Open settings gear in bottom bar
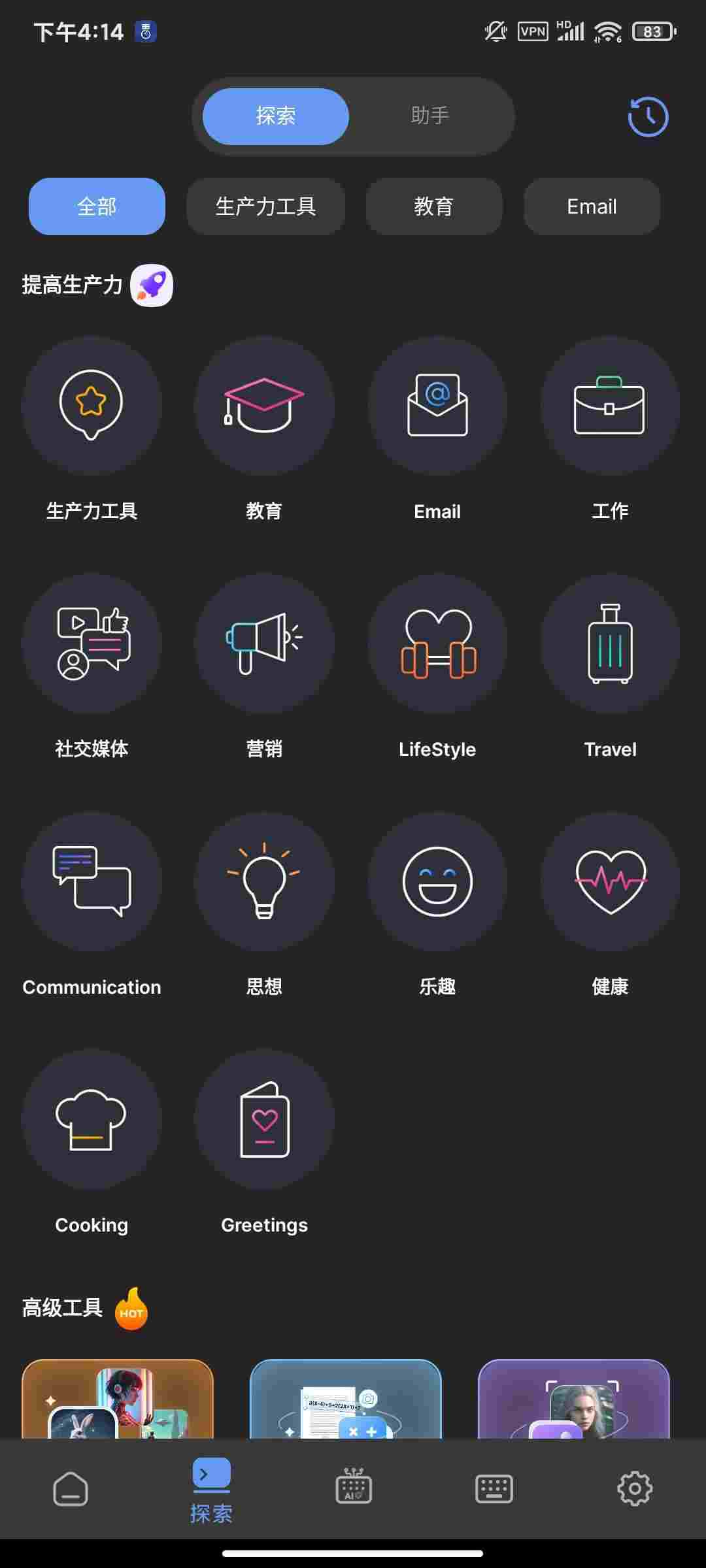This screenshot has height=1568, width=706. (635, 1489)
